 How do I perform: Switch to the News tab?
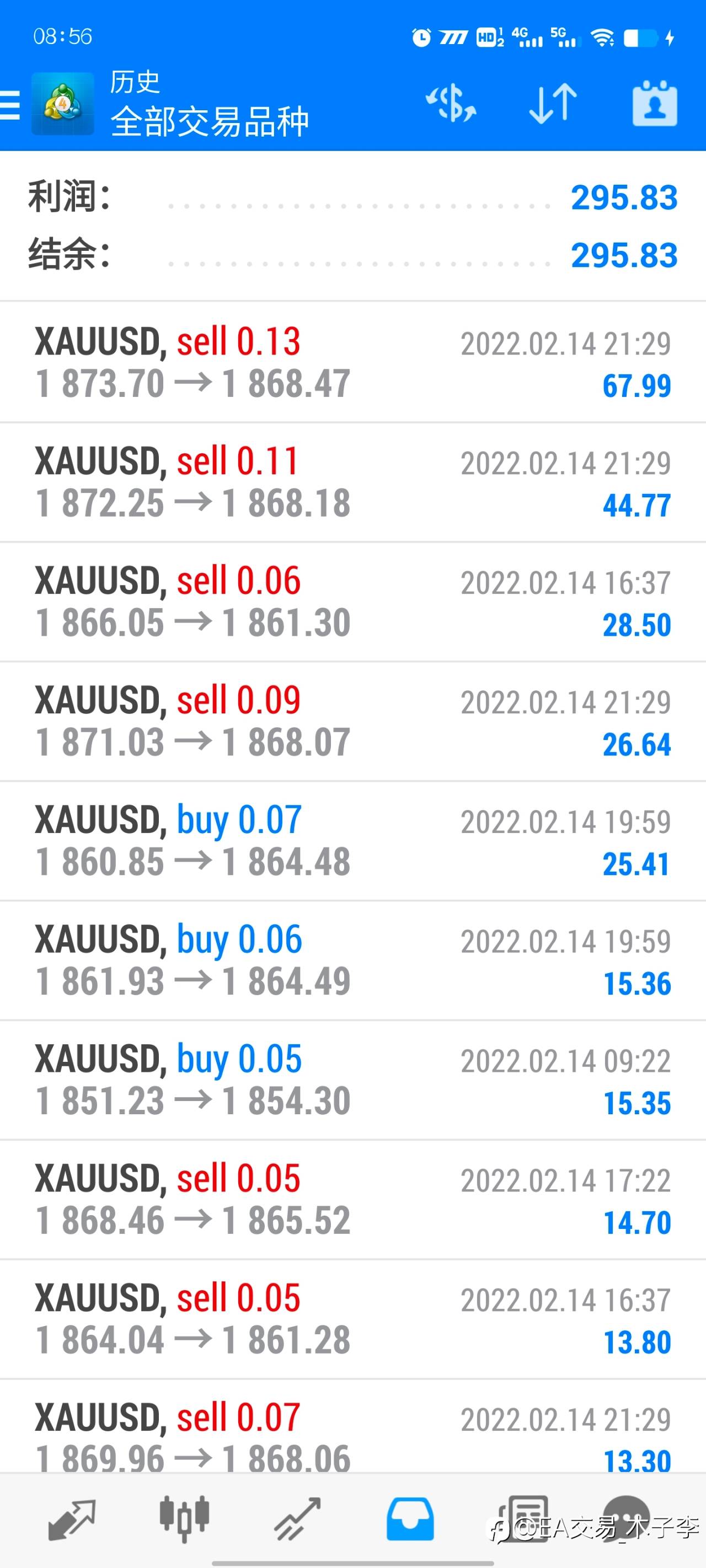(523, 1519)
